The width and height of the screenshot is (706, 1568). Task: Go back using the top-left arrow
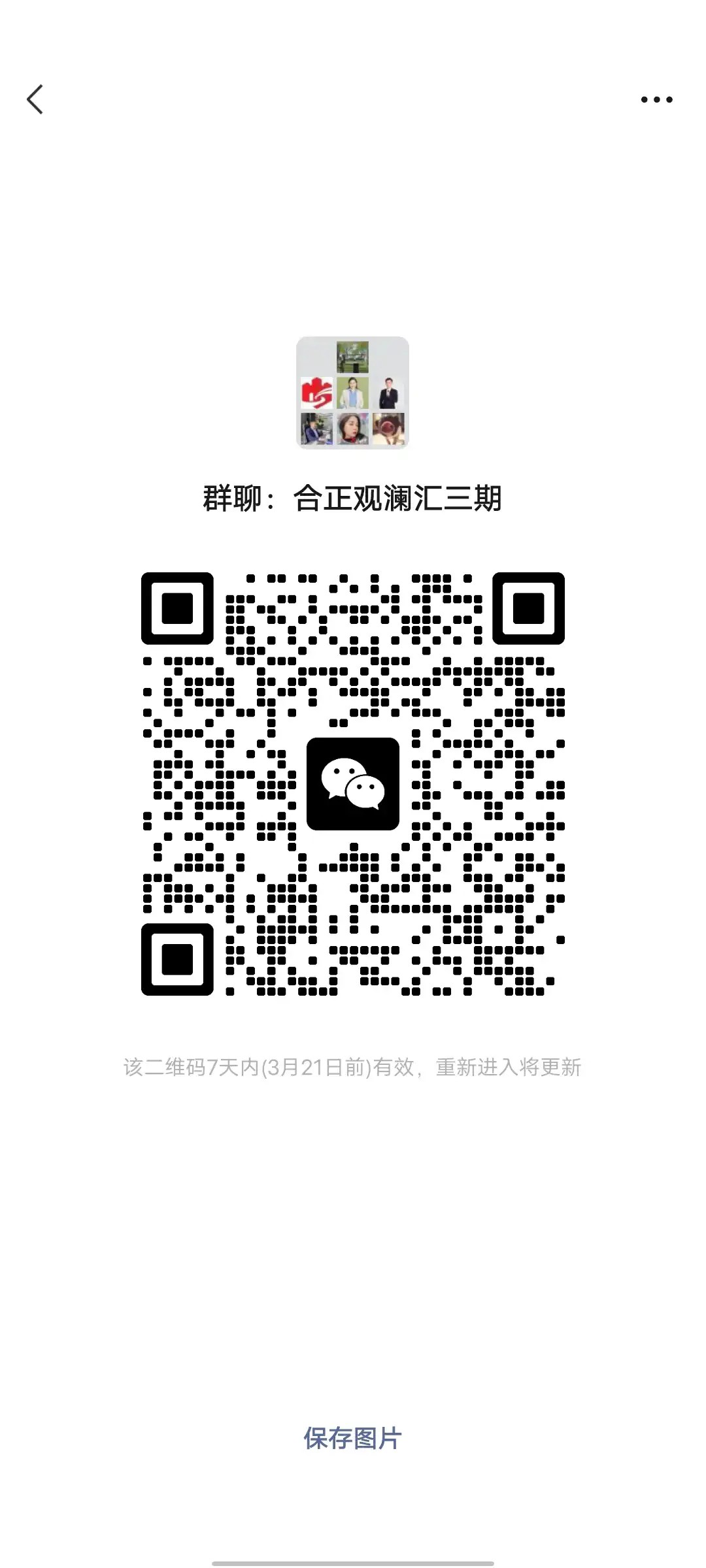pyautogui.click(x=35, y=99)
